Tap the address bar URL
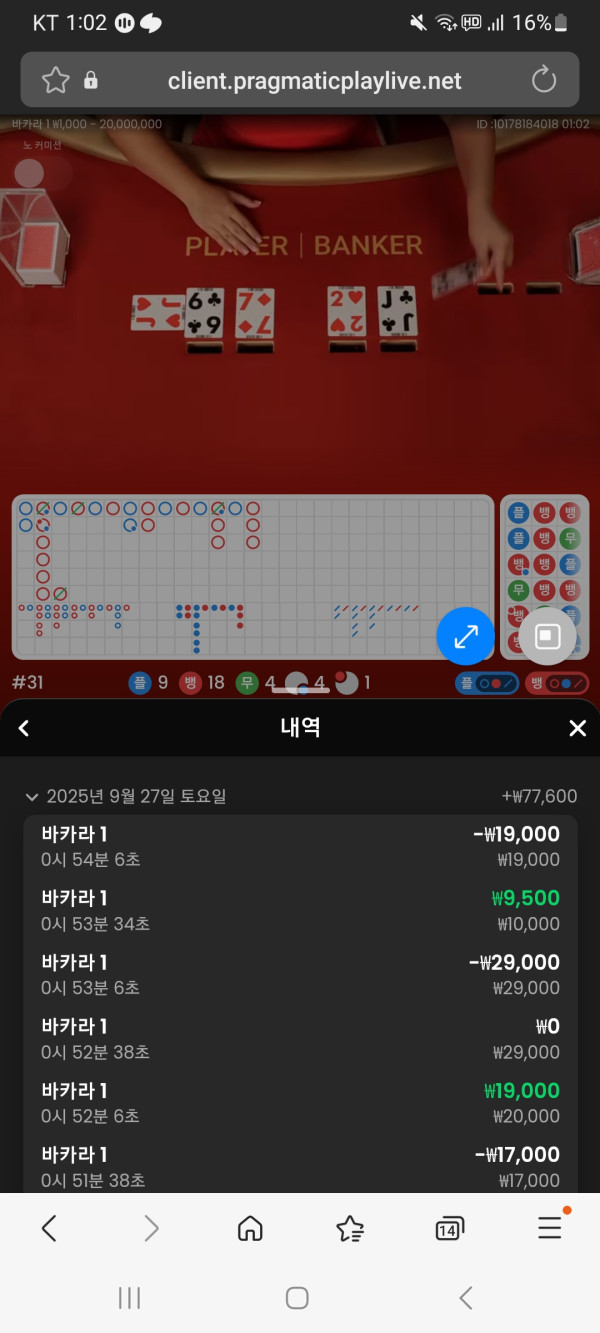600x1333 pixels. click(315, 81)
